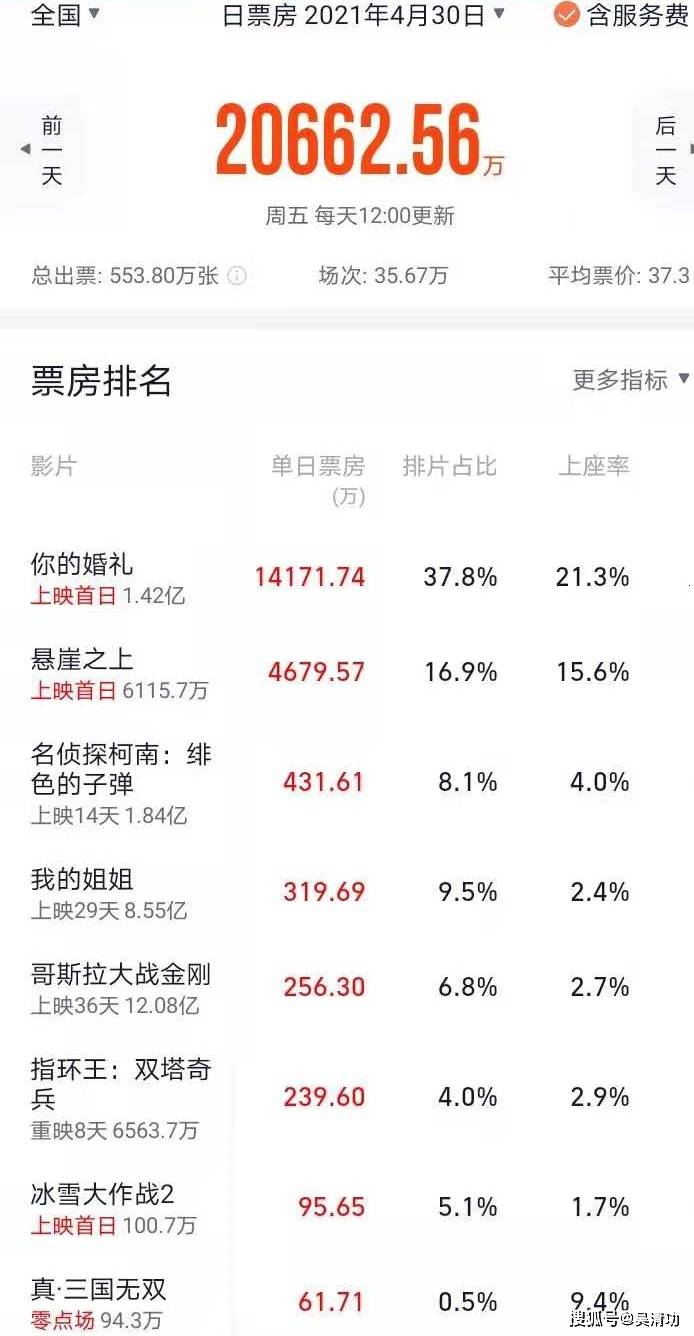Open the 悬崖之上 movie row
The image size is (694, 1336).
347,673
